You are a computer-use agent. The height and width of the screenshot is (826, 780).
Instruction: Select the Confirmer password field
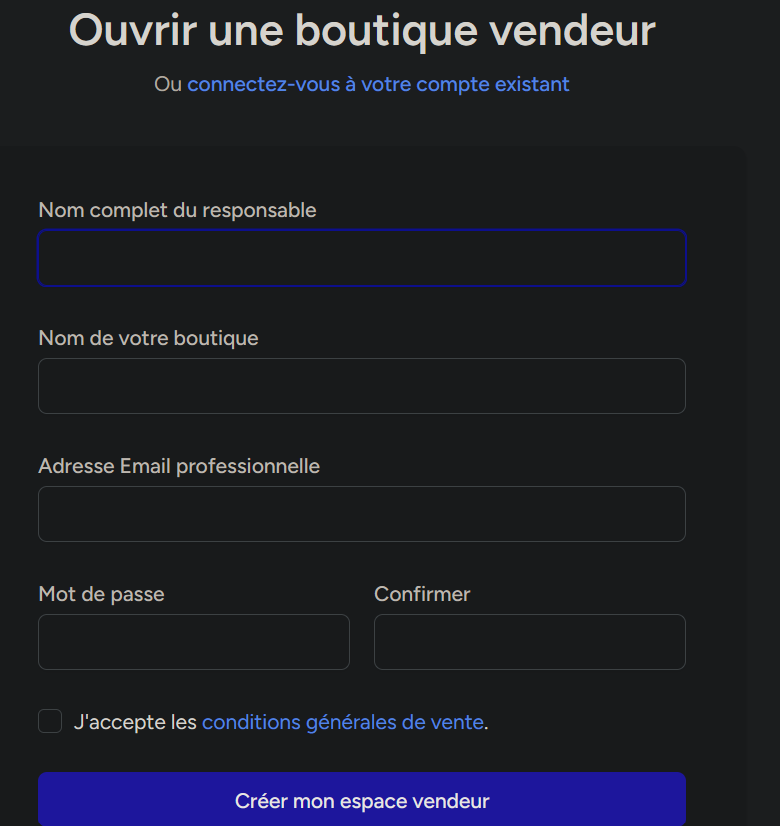tap(530, 642)
